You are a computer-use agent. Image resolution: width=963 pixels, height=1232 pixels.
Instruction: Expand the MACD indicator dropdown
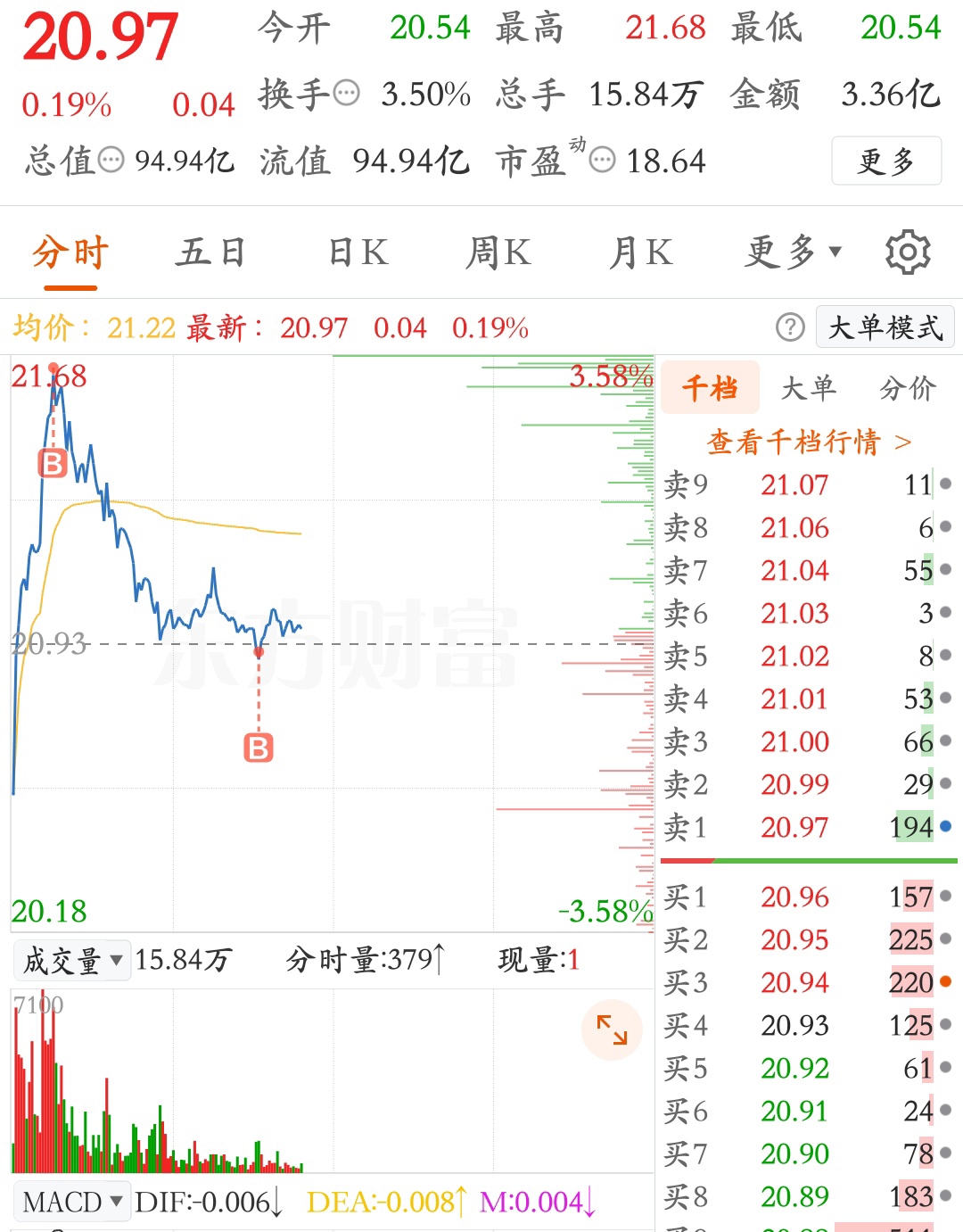tap(72, 1202)
